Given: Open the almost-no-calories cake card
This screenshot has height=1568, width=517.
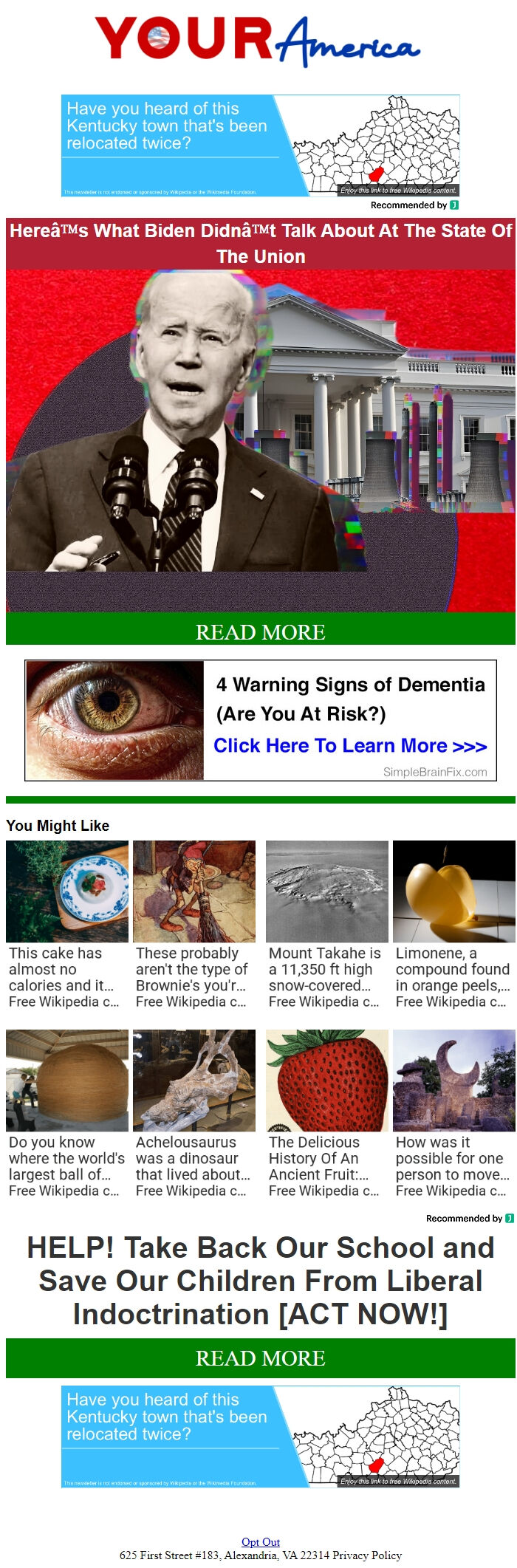Looking at the screenshot, I should tap(66, 923).
